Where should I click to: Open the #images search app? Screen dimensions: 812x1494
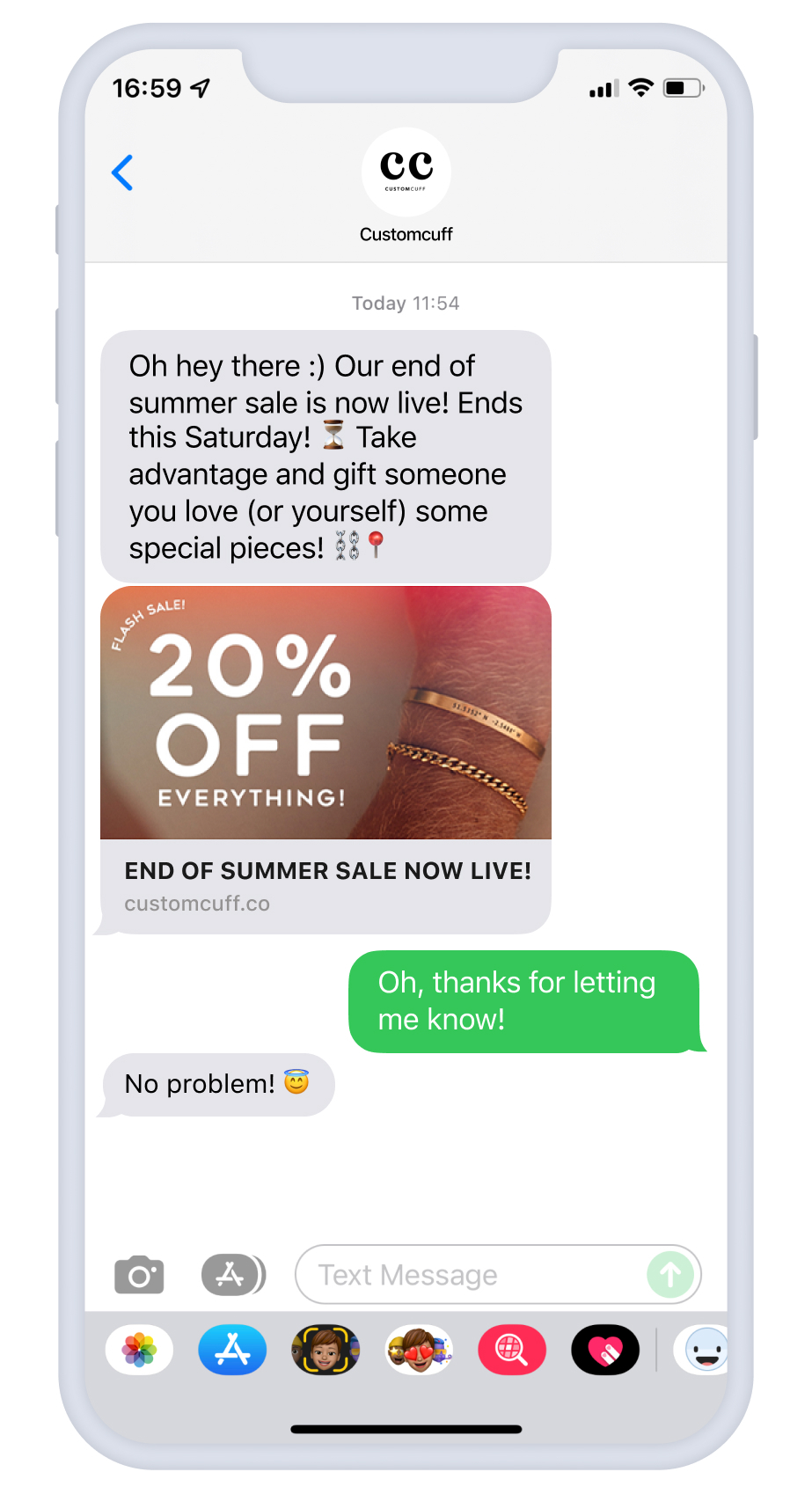[x=512, y=1350]
